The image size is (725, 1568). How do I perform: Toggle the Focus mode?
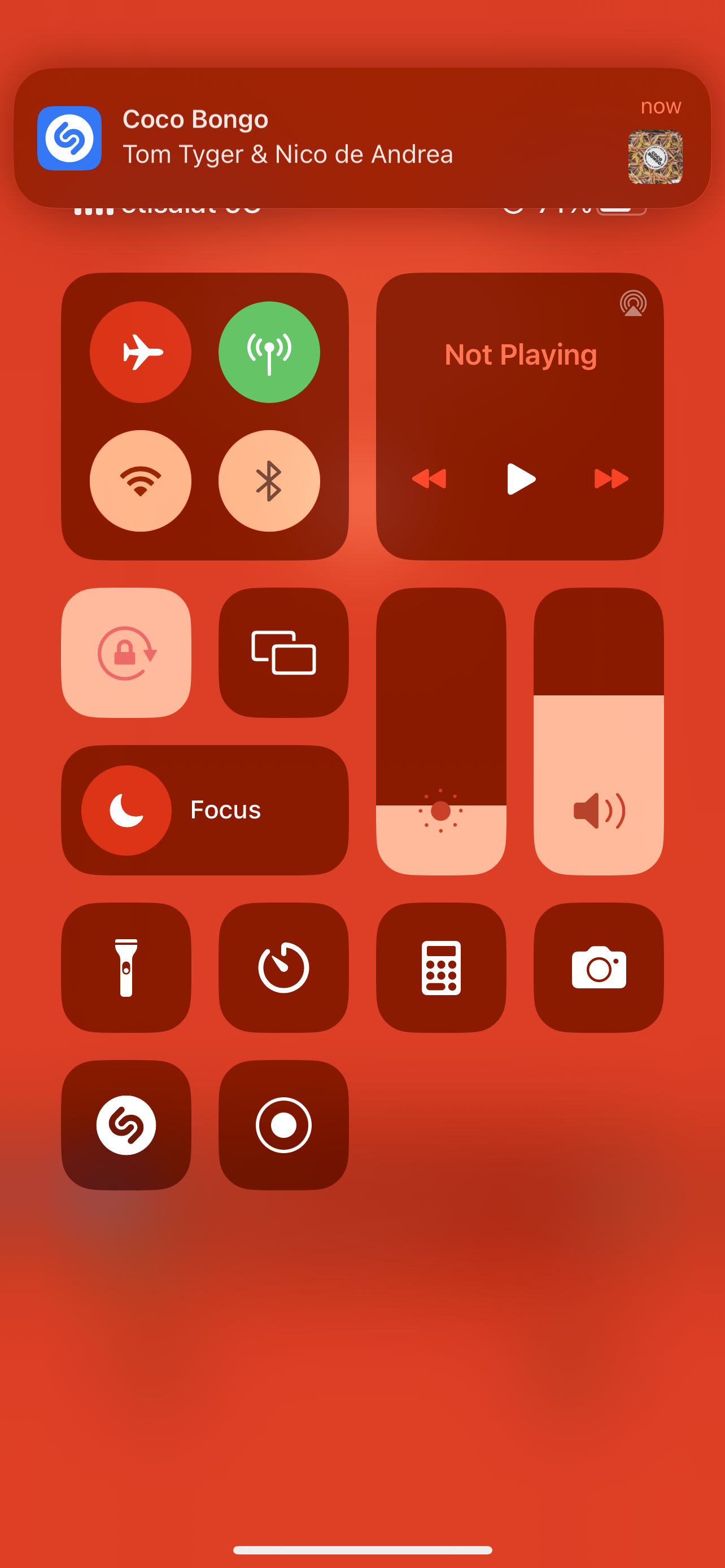pos(126,810)
